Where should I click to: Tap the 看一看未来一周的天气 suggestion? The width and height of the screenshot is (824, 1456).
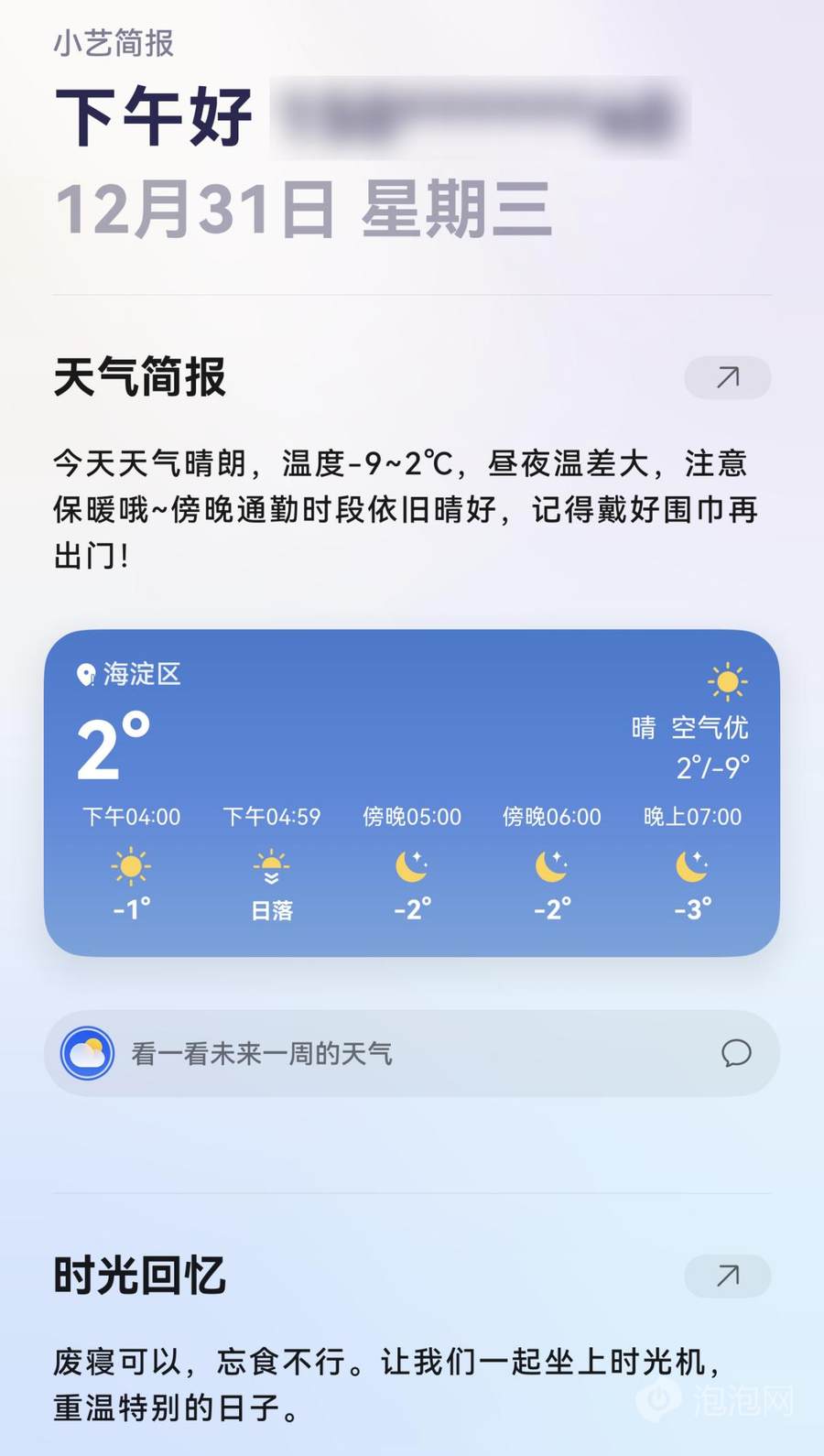[412, 1053]
